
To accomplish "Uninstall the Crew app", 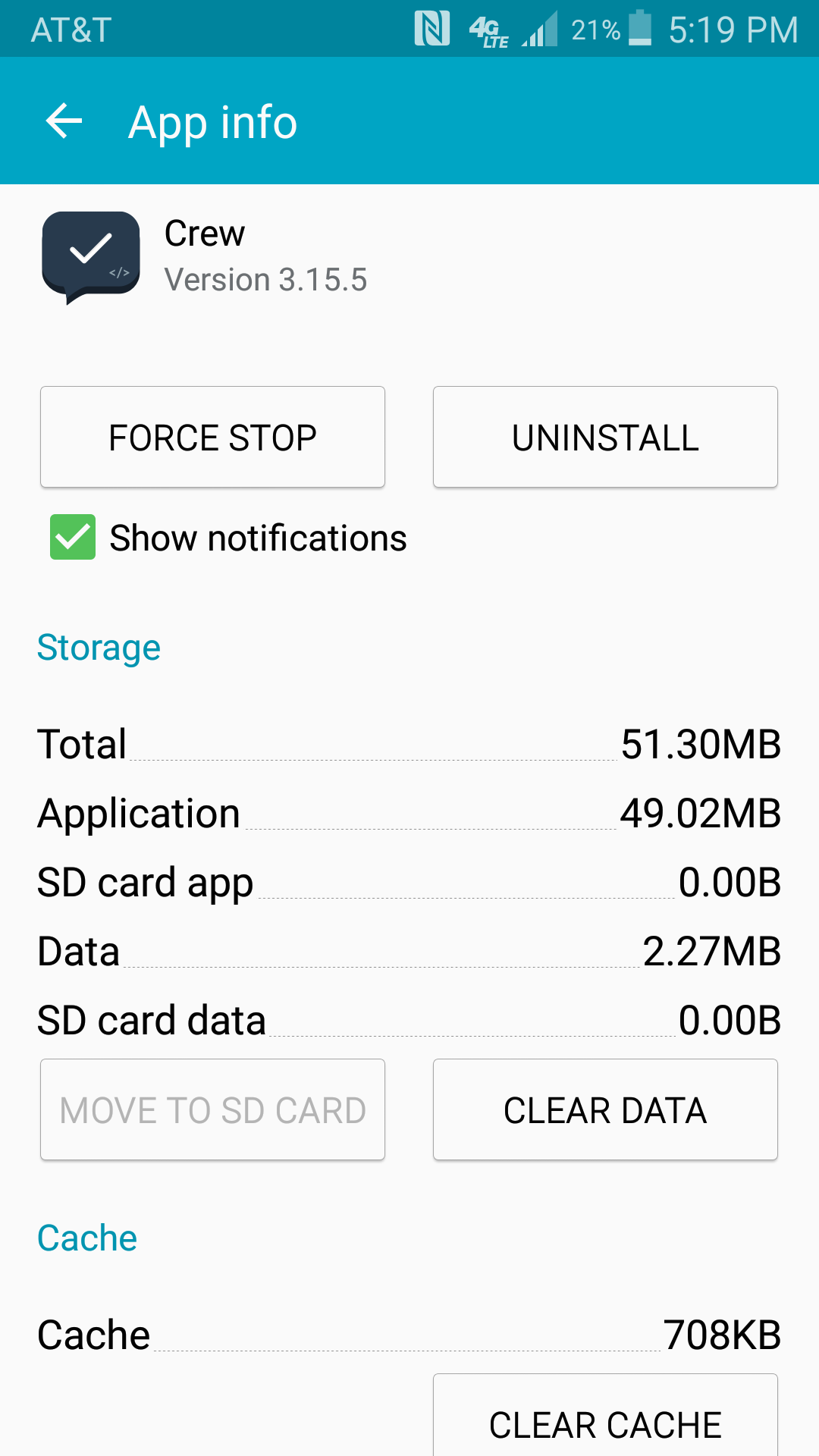I will tap(605, 437).
